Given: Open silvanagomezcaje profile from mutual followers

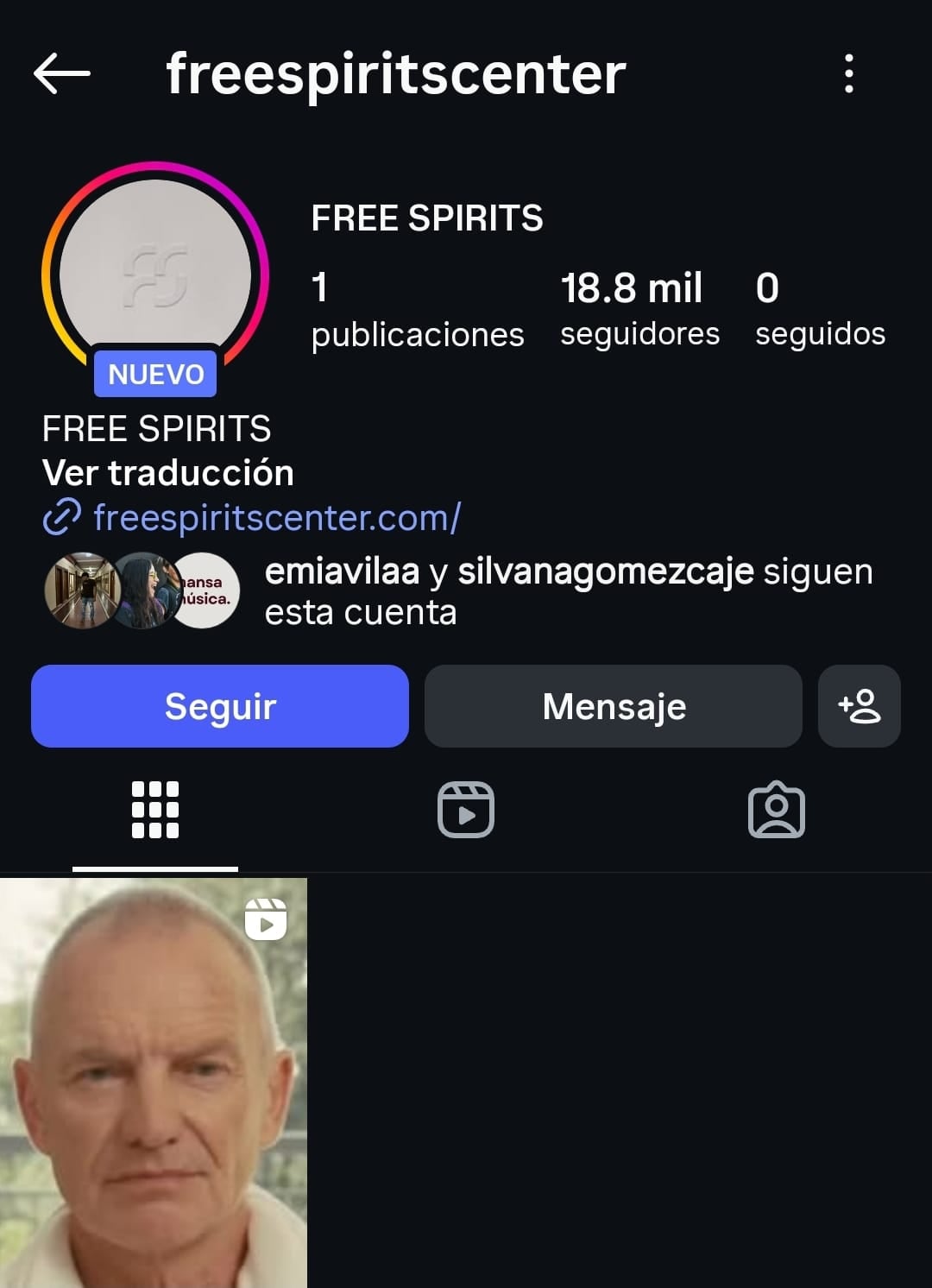Looking at the screenshot, I should (x=608, y=571).
